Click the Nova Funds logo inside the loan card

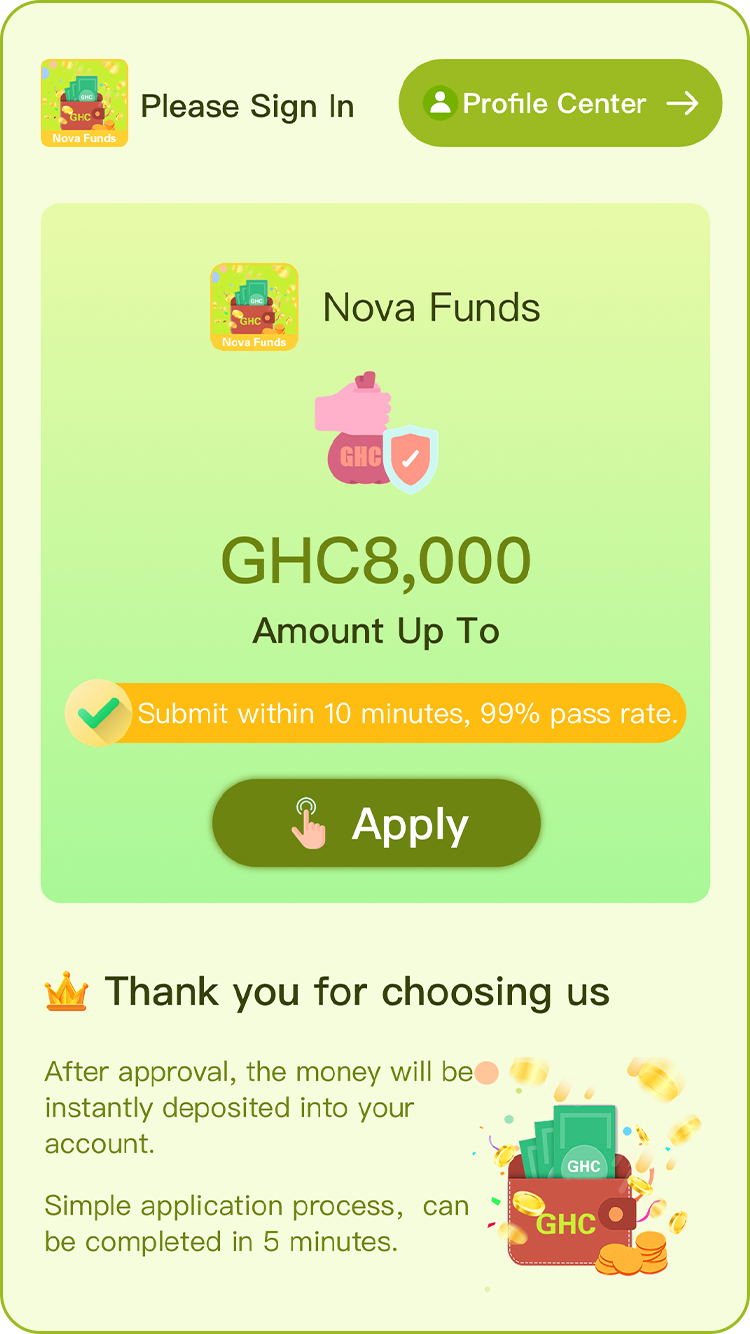click(254, 307)
